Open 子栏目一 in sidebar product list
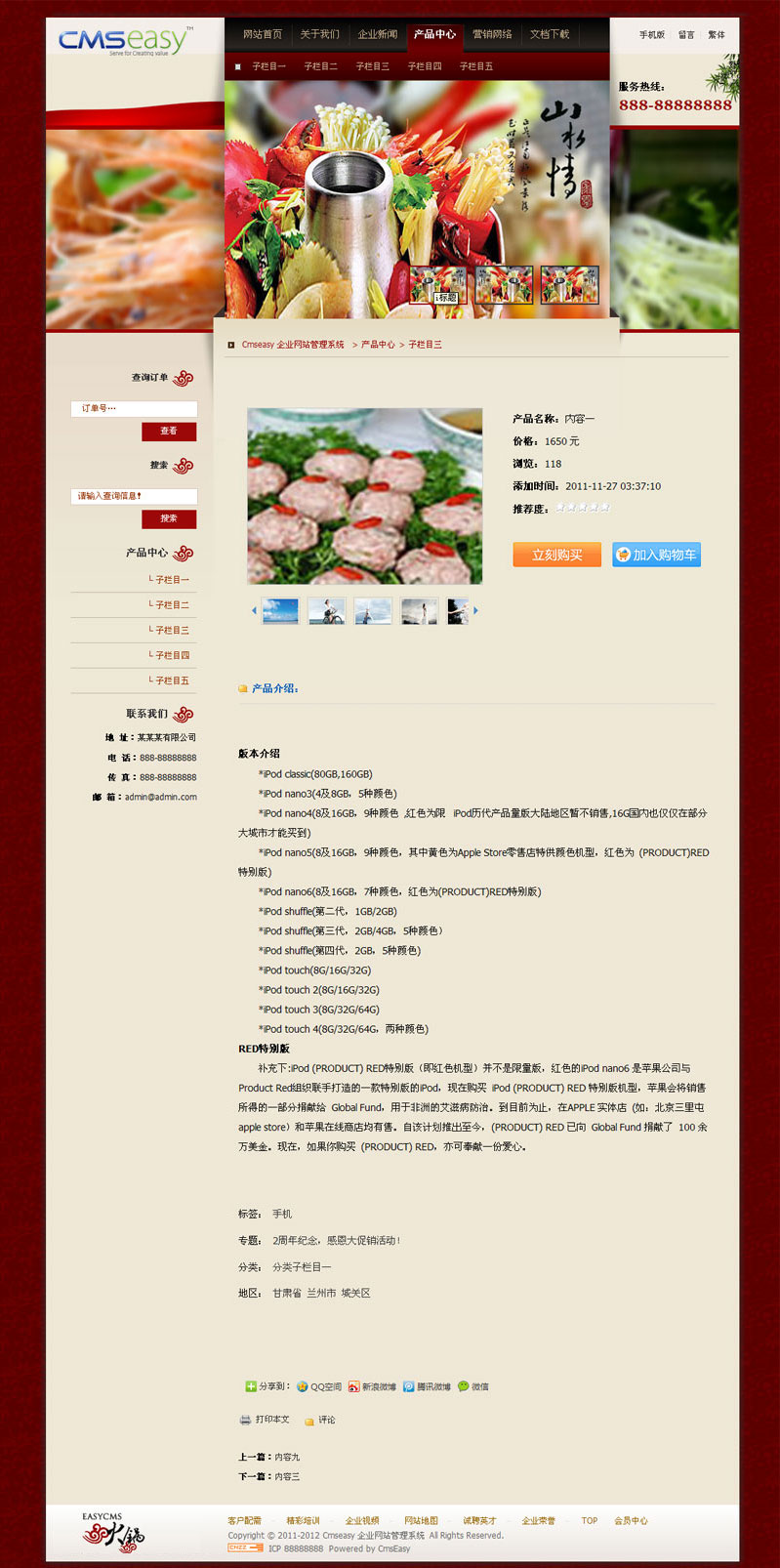780x1568 pixels. (172, 580)
